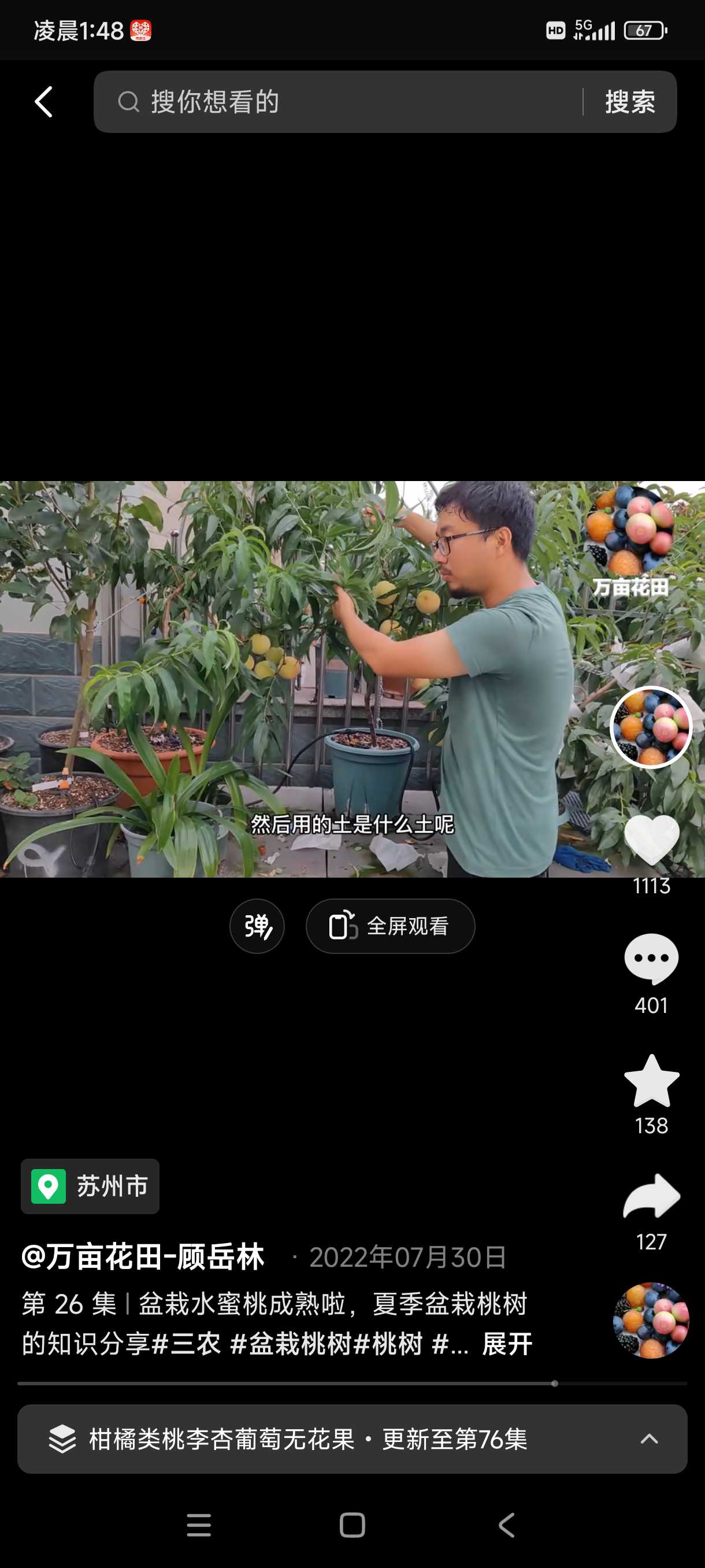Tap the 搜索 button

(629, 102)
